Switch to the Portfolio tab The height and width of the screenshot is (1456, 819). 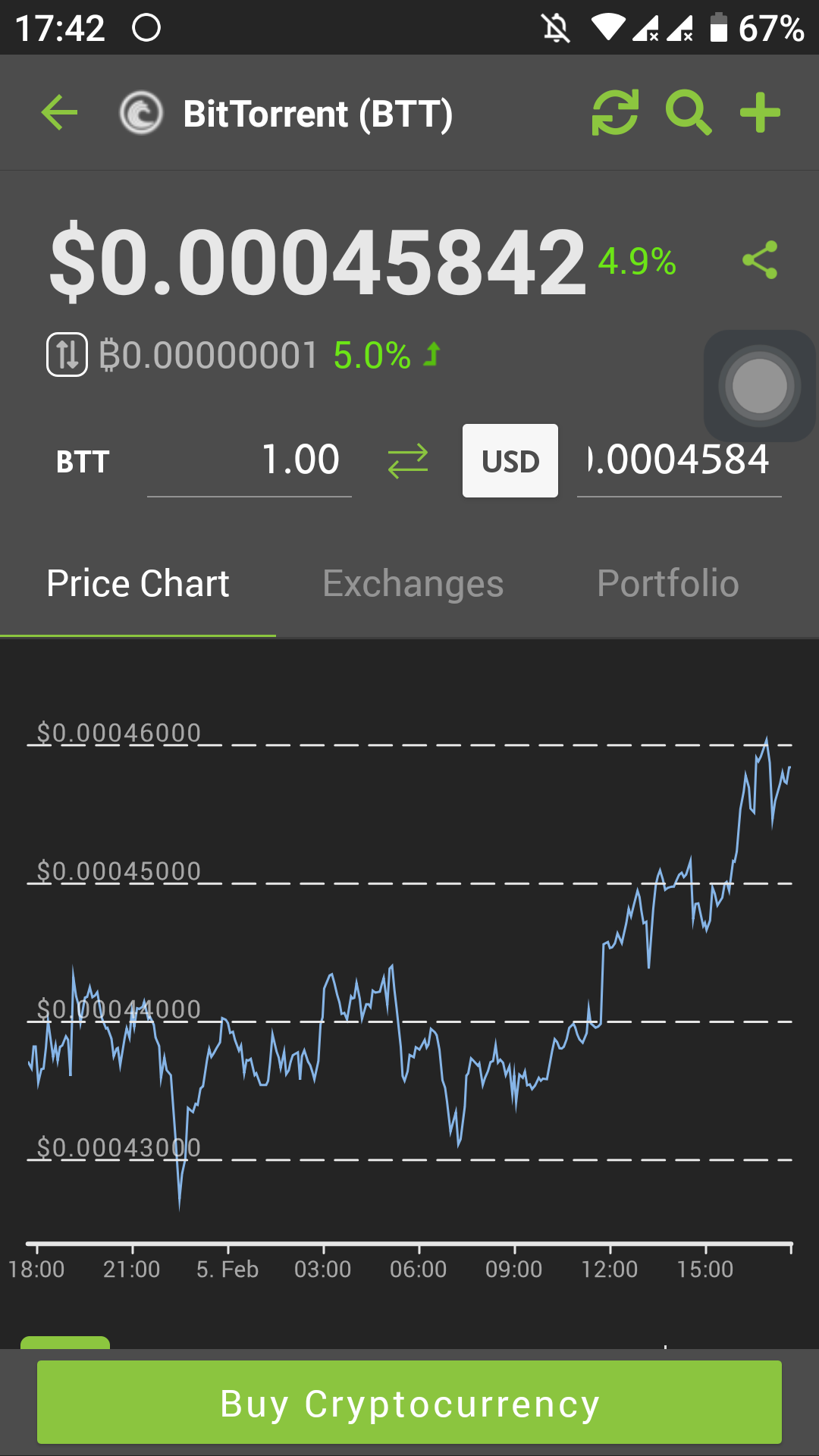tap(668, 583)
